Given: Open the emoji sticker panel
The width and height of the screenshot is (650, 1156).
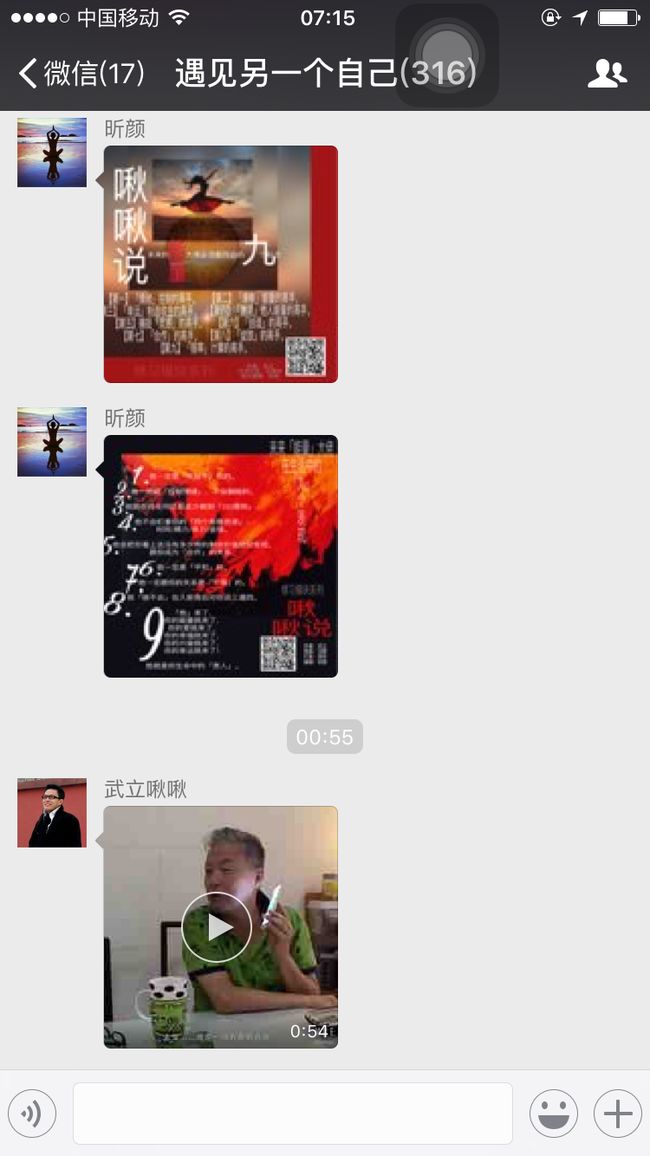Looking at the screenshot, I should (553, 1113).
